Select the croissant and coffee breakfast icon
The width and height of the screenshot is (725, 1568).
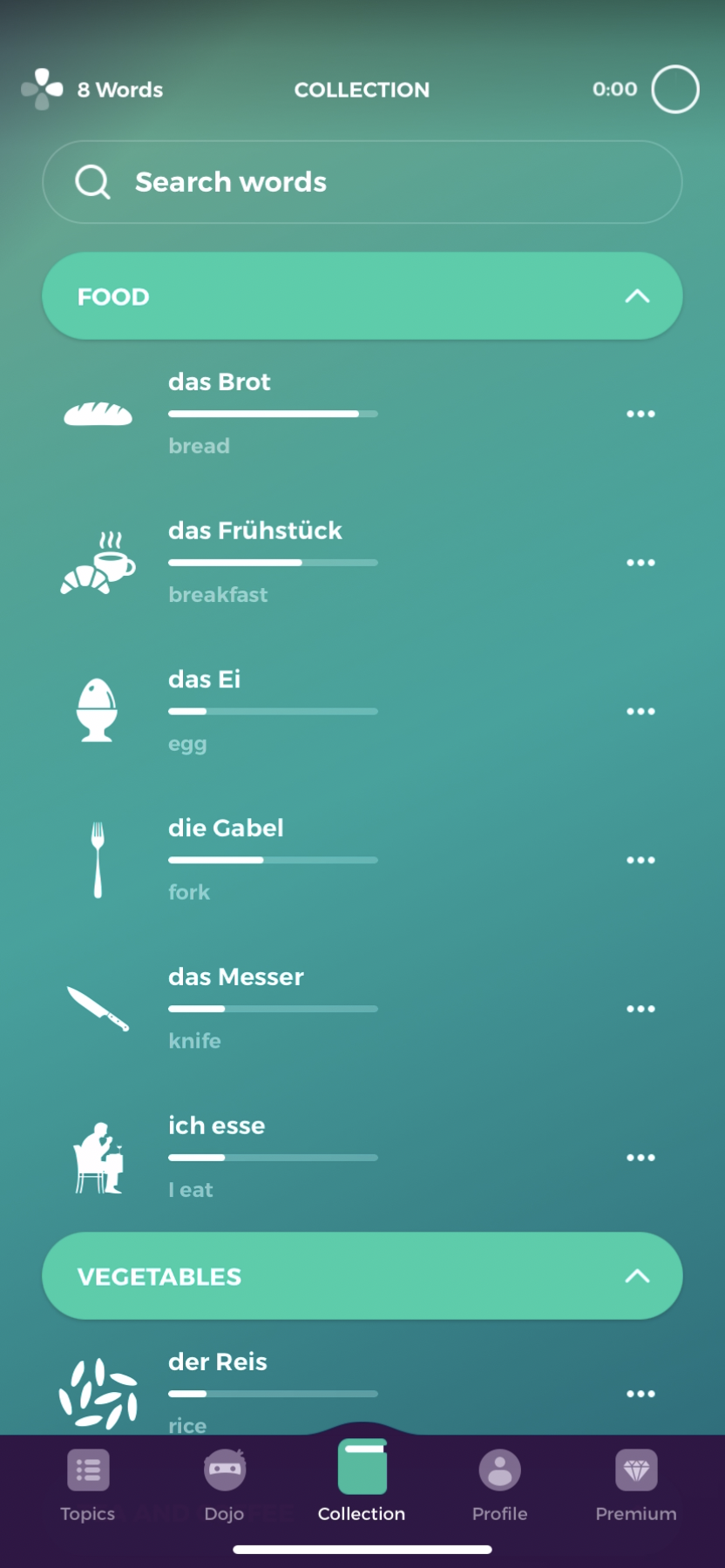(98, 562)
